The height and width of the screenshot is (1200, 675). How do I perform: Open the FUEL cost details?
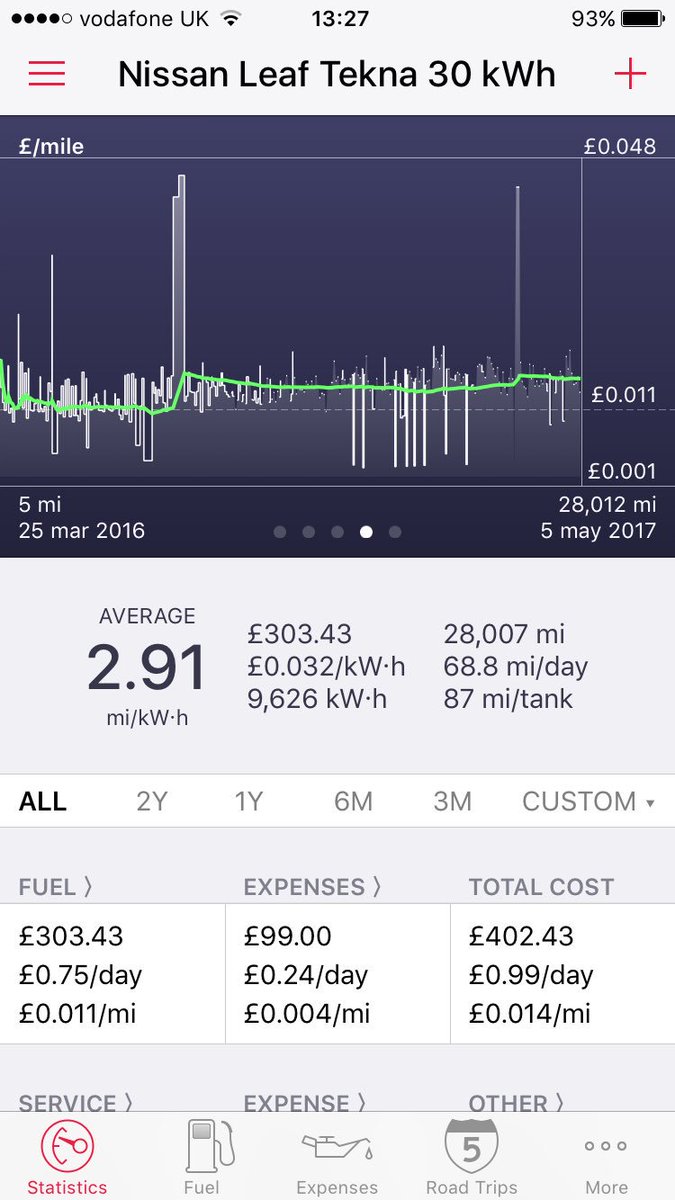pyautogui.click(x=56, y=887)
